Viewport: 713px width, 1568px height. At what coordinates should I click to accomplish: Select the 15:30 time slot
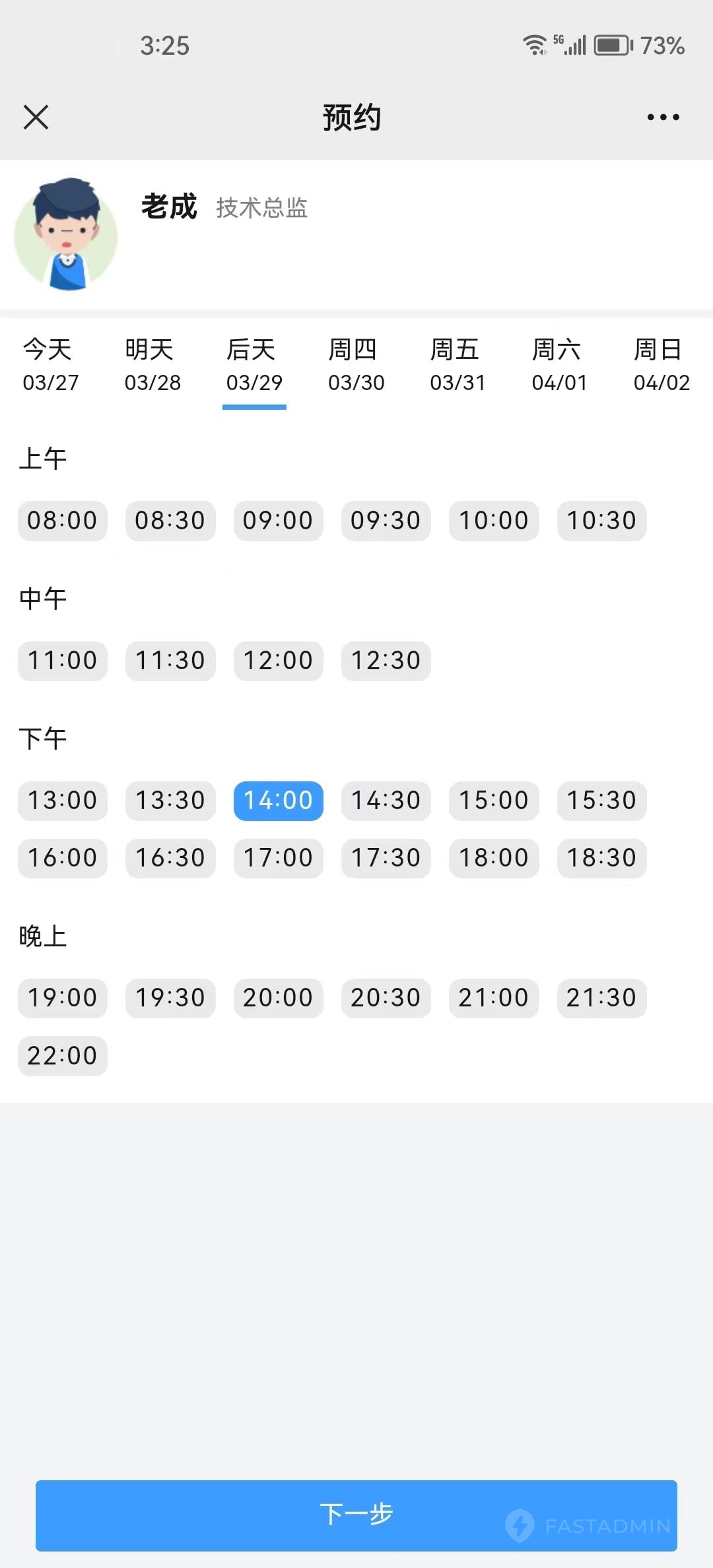pos(601,800)
